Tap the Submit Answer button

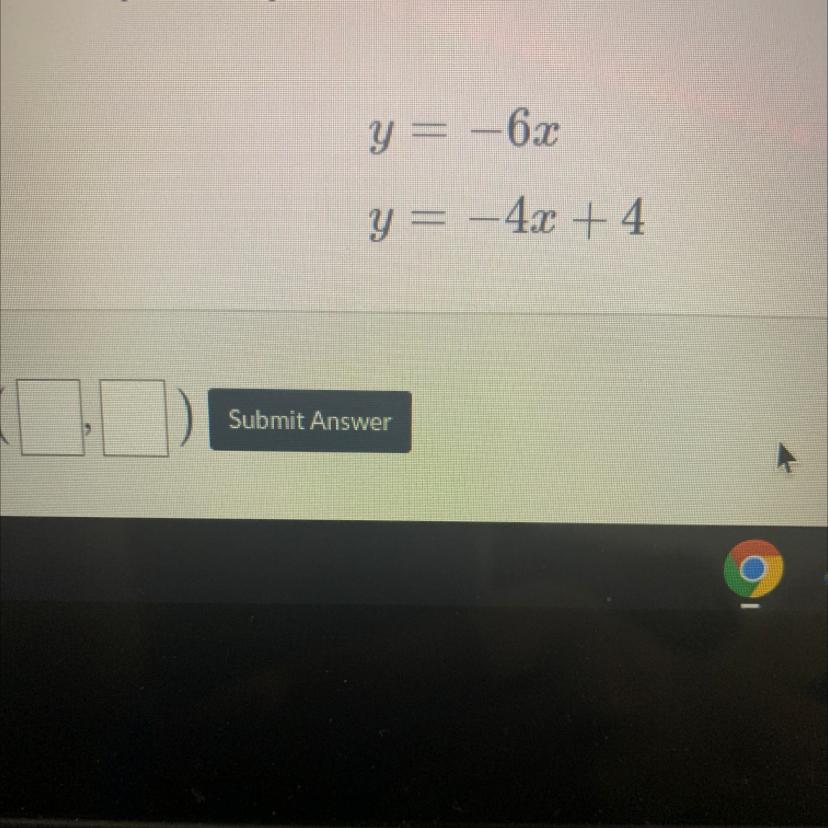click(310, 421)
